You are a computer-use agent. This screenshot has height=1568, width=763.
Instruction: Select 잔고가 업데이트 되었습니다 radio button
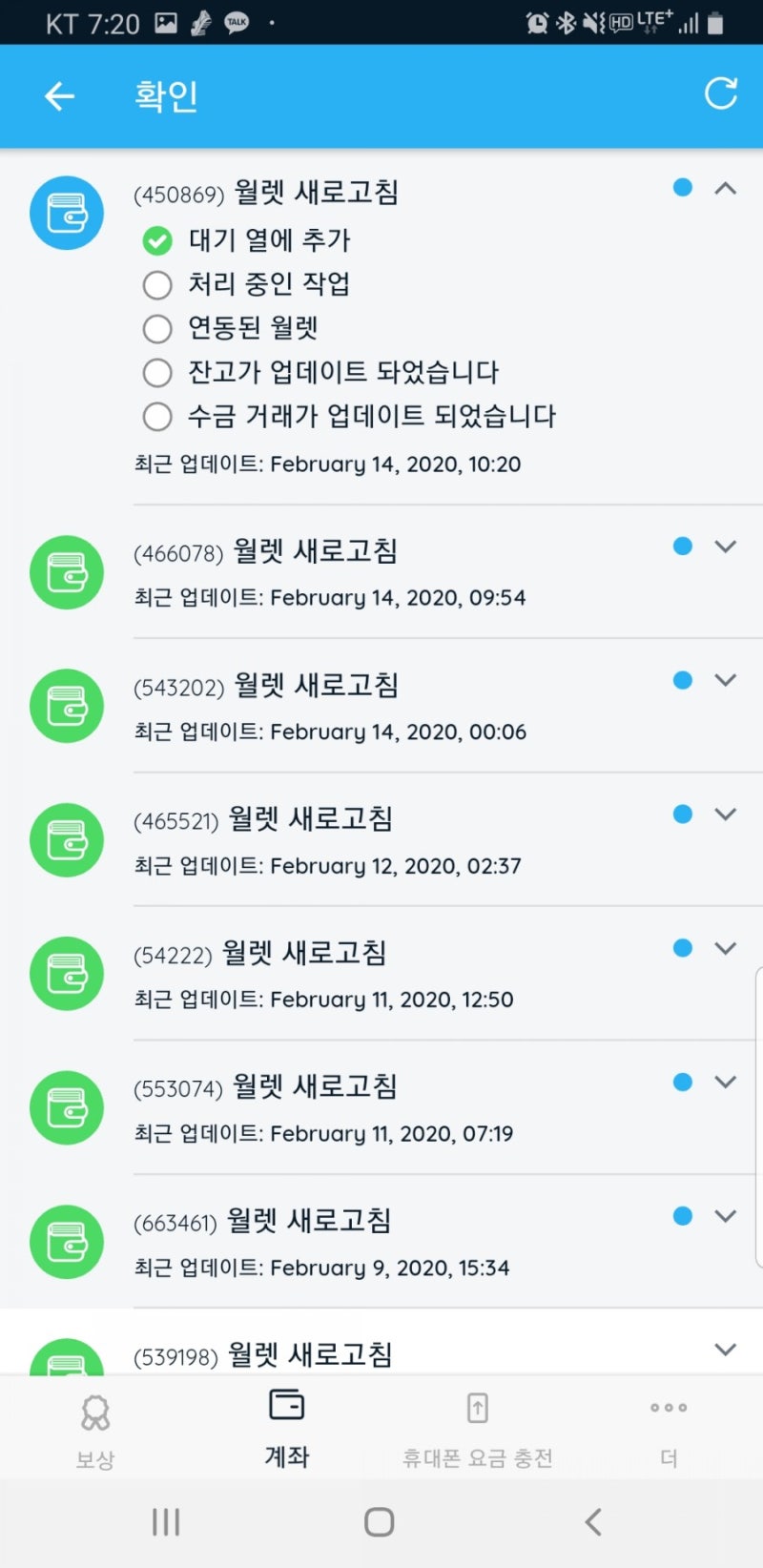(x=157, y=372)
